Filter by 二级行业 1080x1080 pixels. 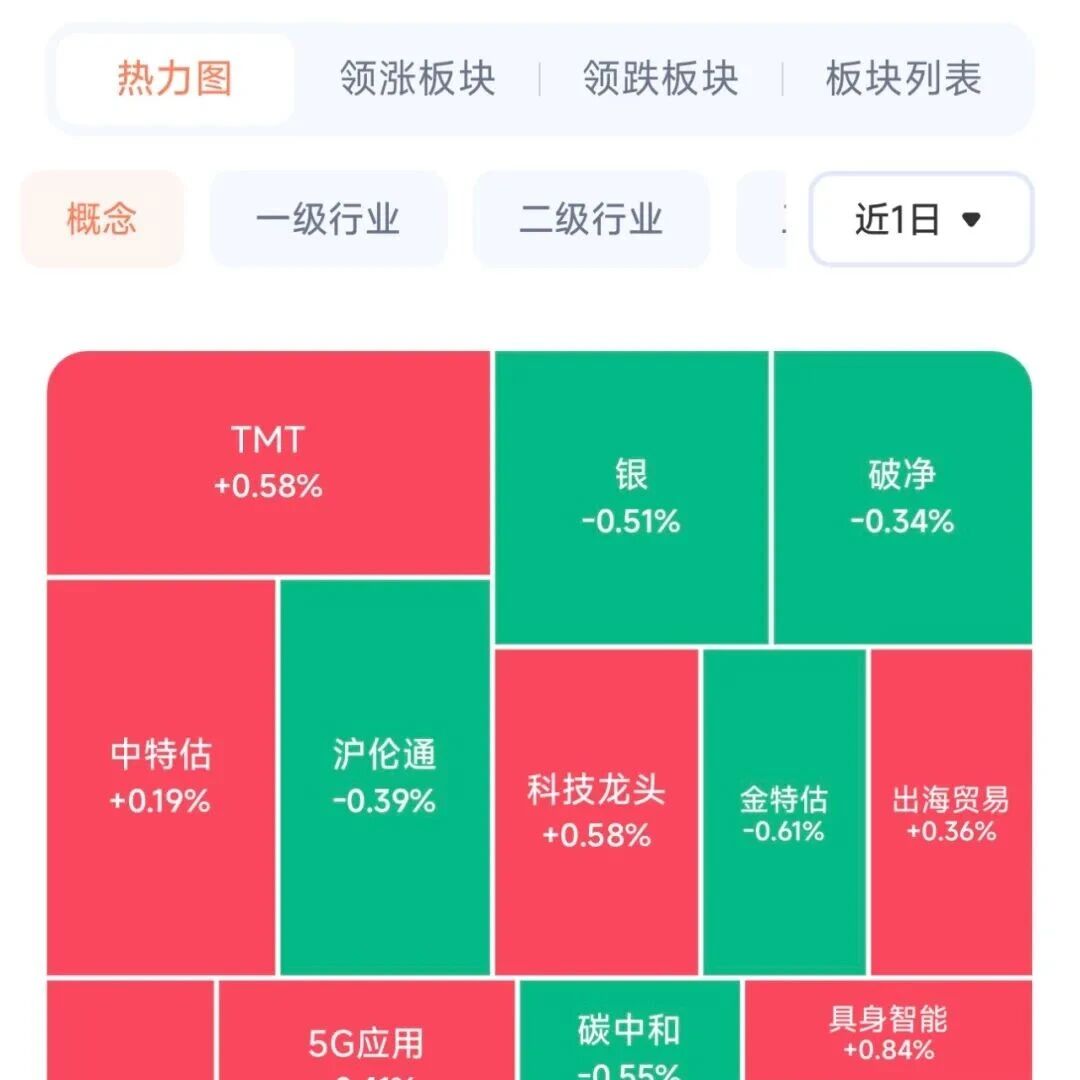pos(591,219)
